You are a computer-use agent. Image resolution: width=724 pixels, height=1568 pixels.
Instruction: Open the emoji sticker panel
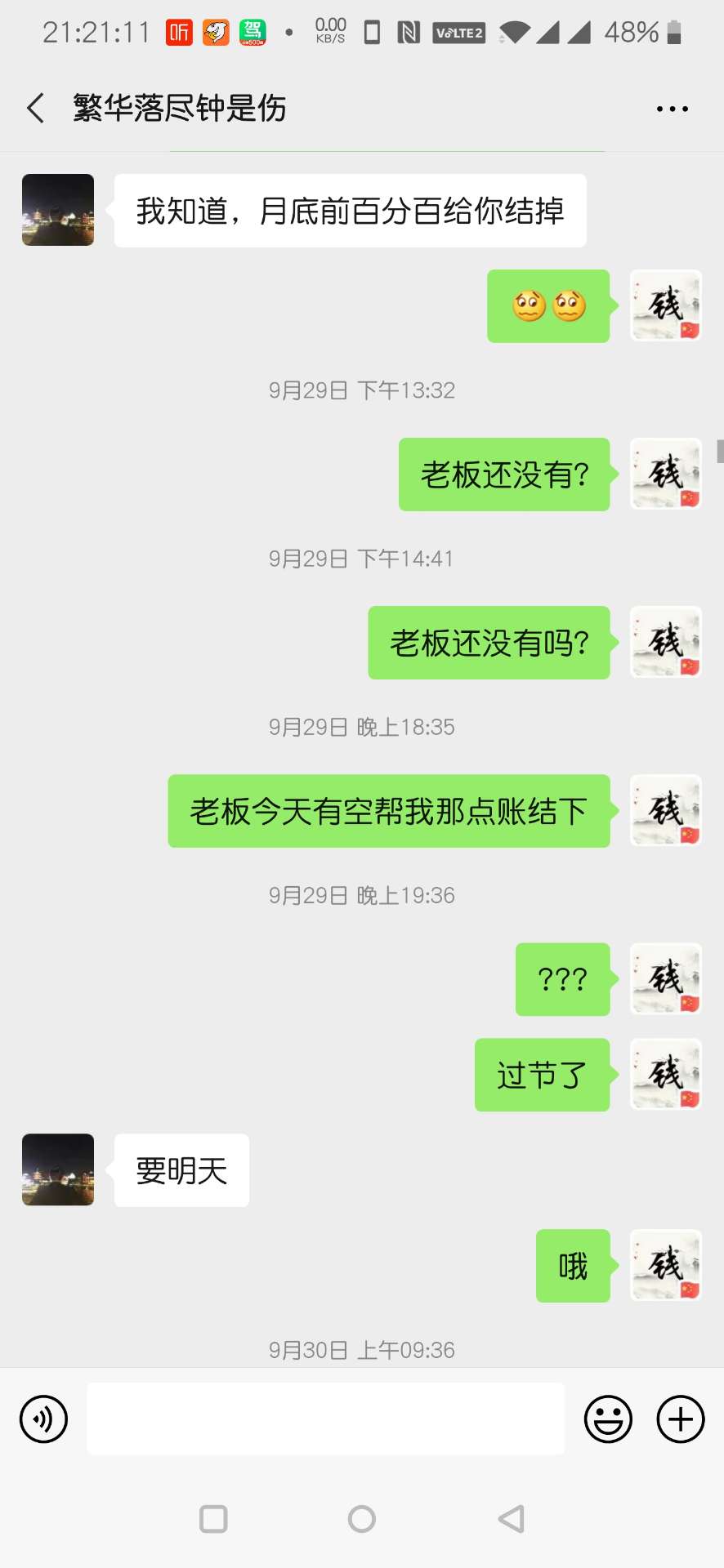[x=608, y=1419]
